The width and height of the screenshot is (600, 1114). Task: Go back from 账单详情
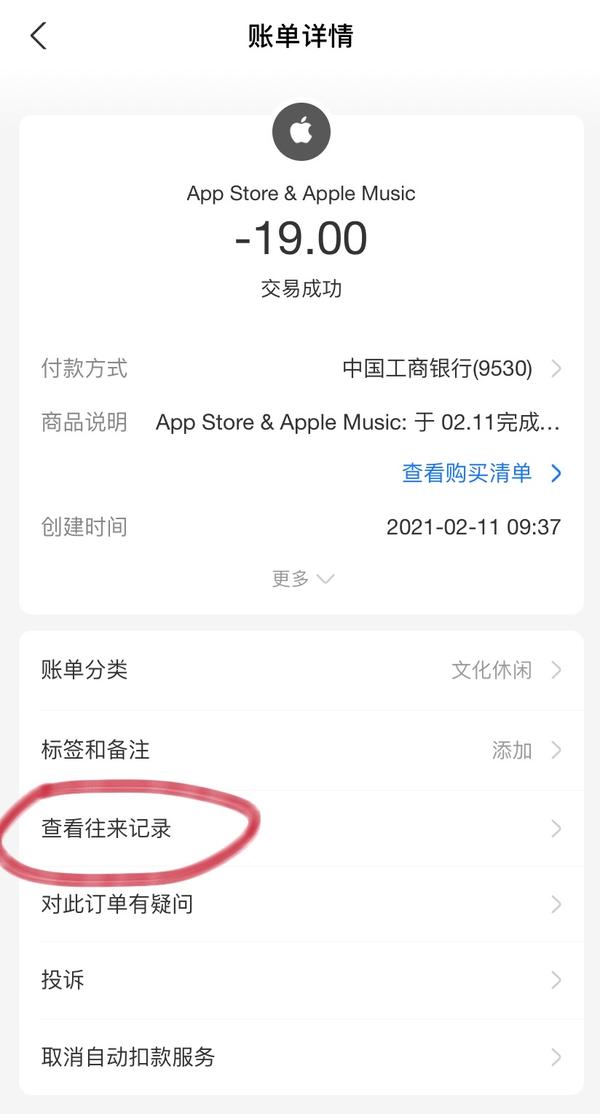click(x=38, y=37)
